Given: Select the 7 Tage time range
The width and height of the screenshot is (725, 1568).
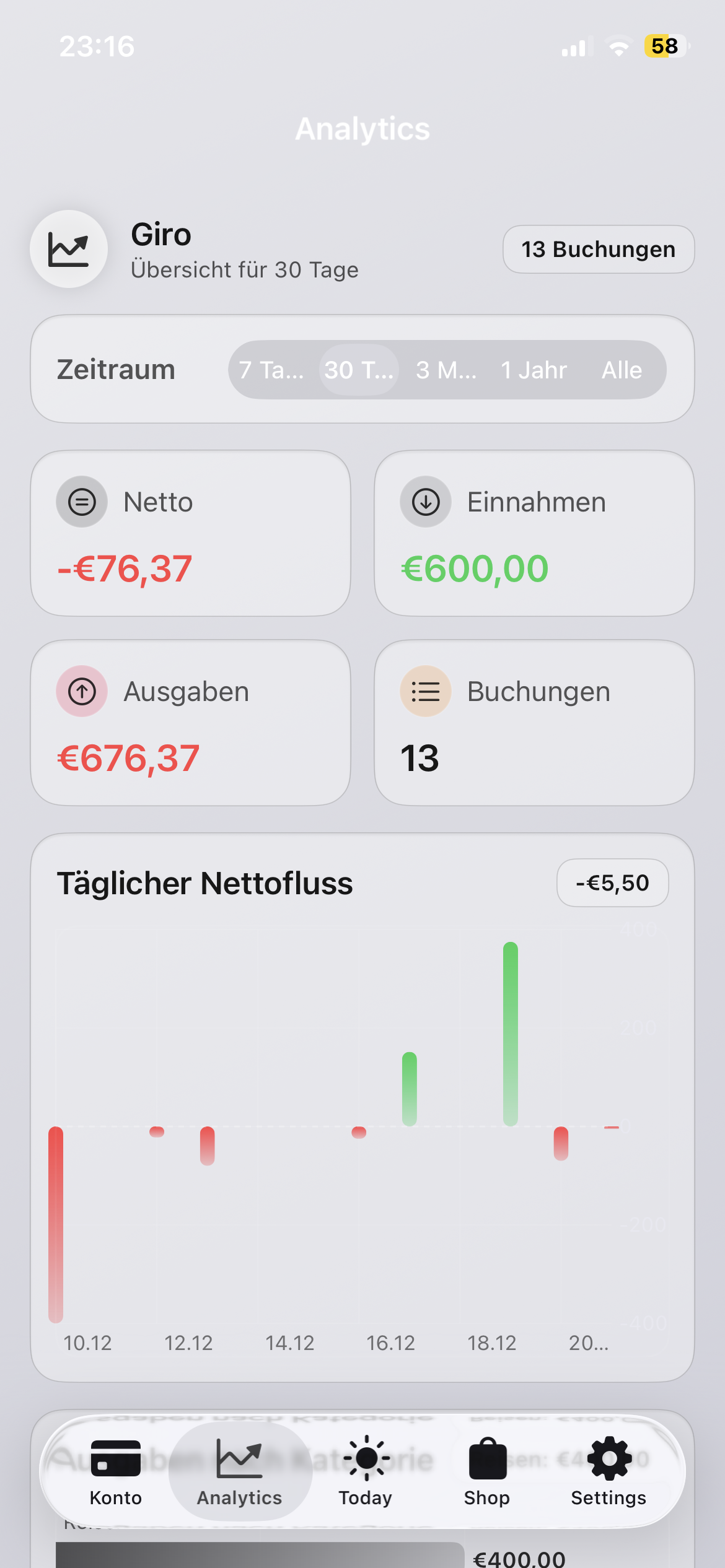Looking at the screenshot, I should (271, 370).
